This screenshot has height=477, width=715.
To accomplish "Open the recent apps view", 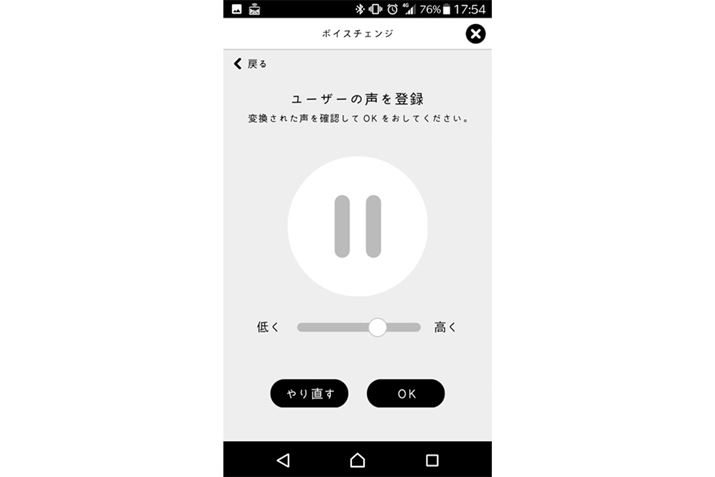I will [432, 460].
